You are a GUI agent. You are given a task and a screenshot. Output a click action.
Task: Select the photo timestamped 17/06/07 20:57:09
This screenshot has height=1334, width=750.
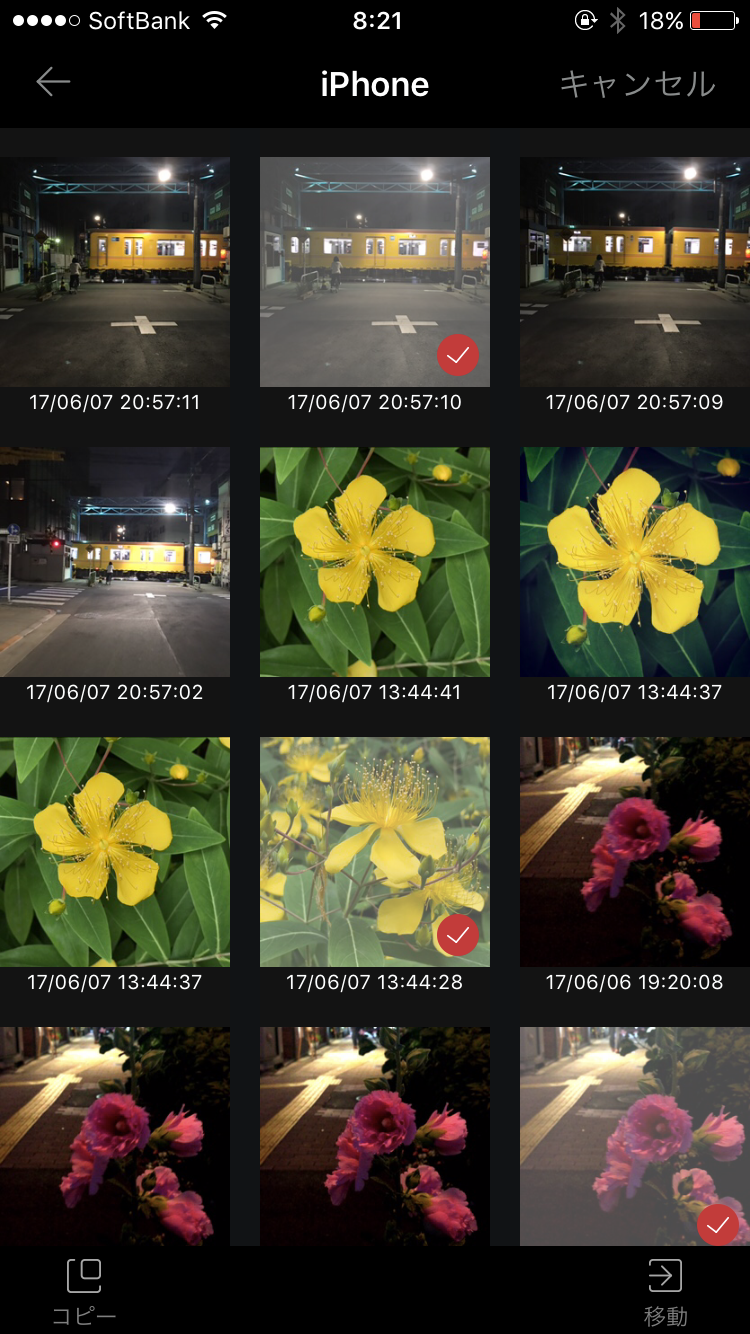(x=634, y=272)
